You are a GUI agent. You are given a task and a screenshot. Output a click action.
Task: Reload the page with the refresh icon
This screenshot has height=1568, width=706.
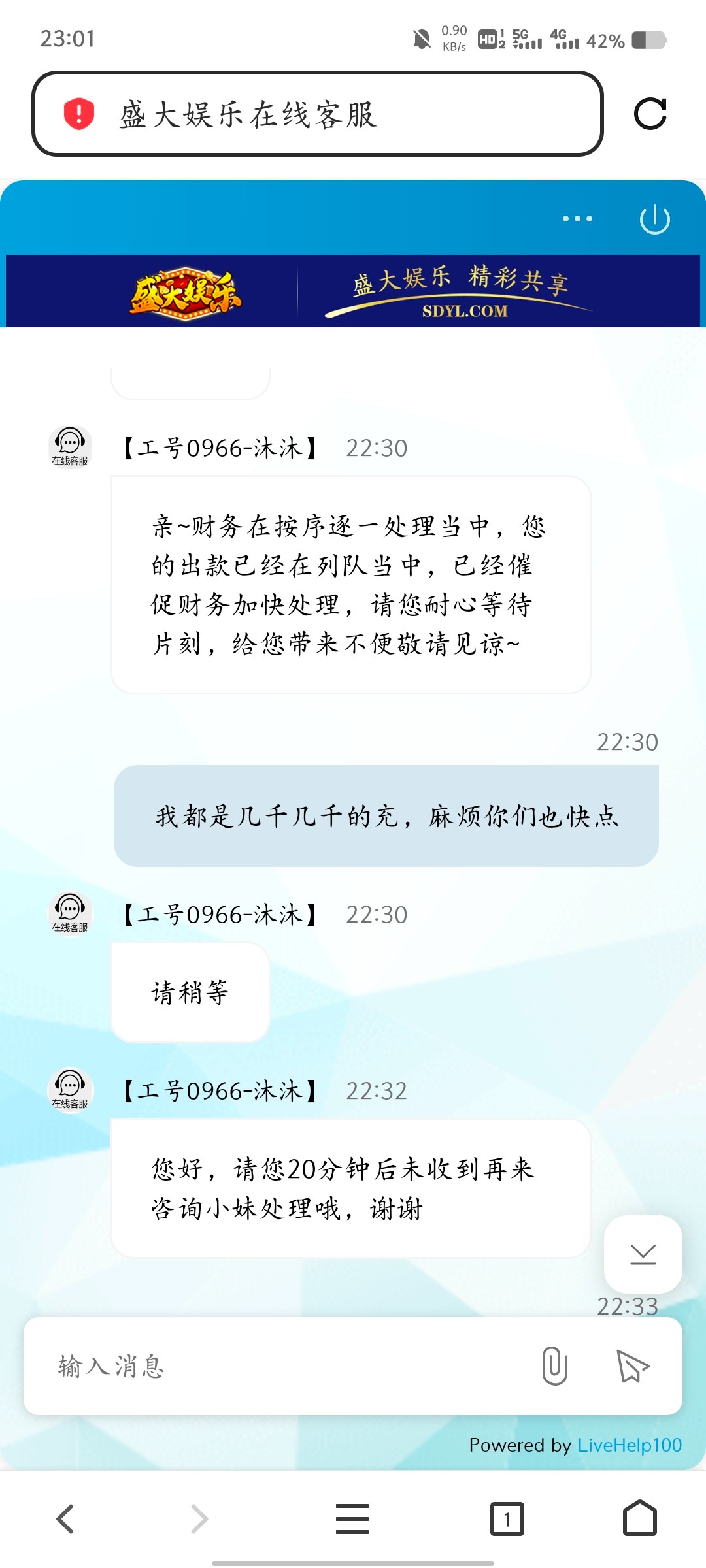point(650,114)
